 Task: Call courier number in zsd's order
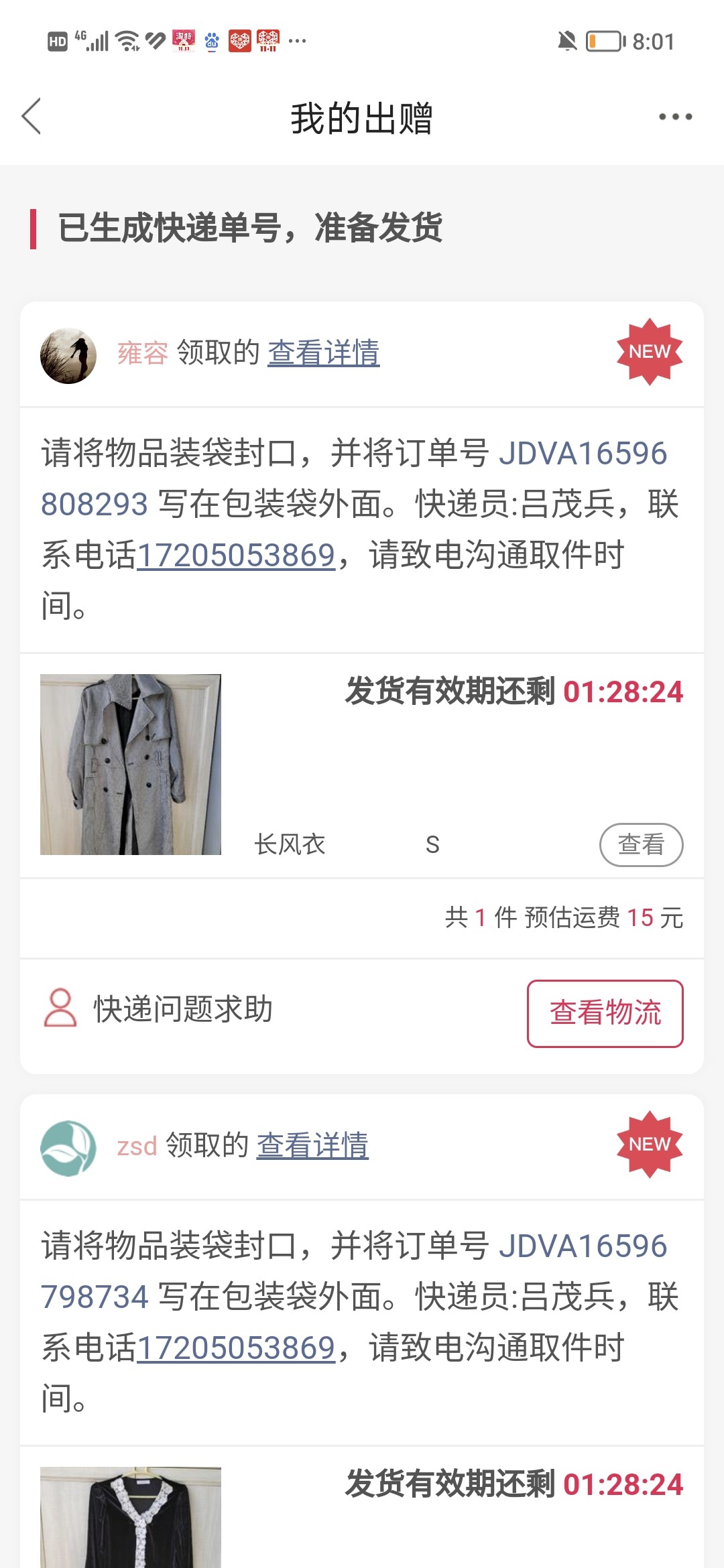click(236, 1348)
